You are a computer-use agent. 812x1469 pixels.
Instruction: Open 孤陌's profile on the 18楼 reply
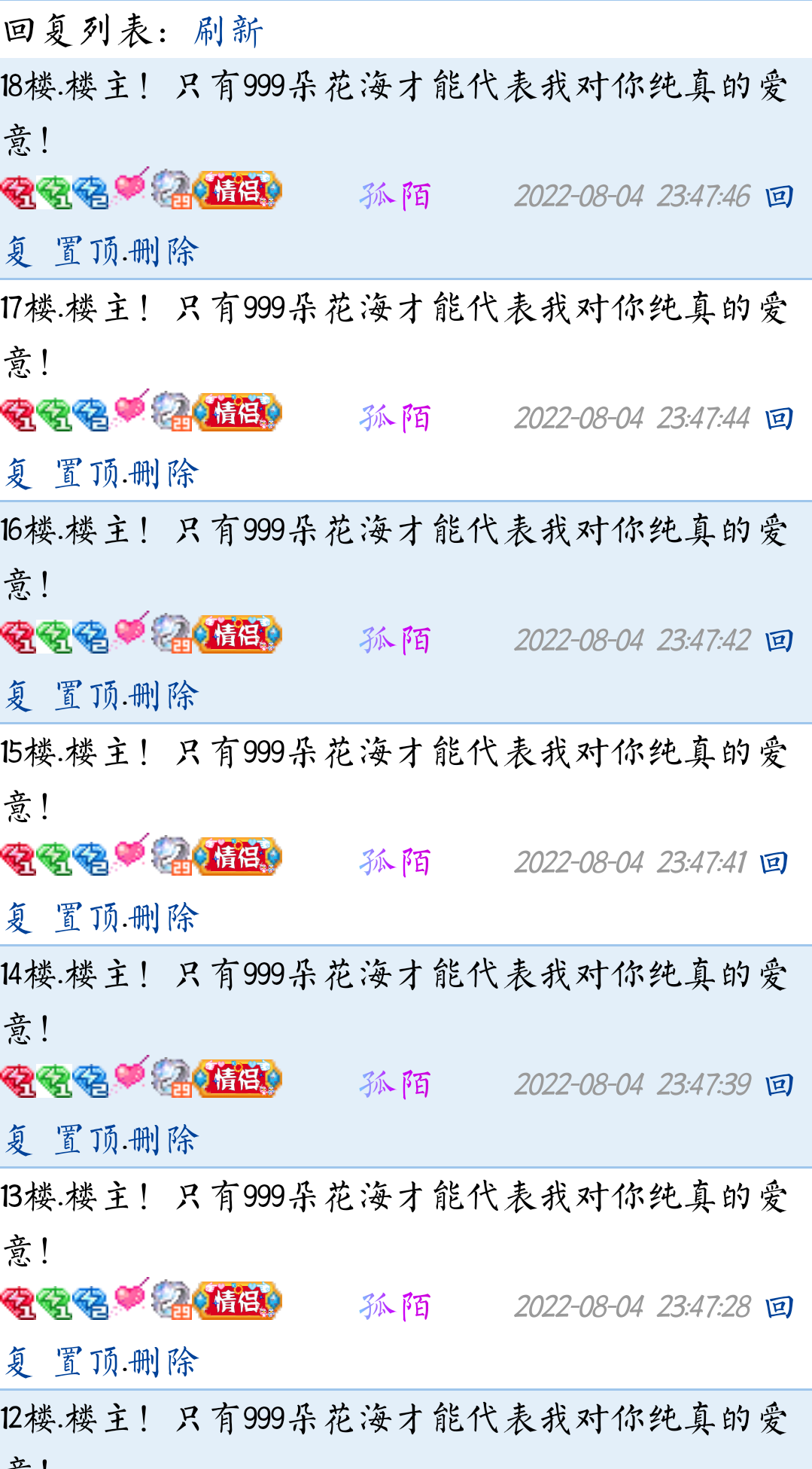[395, 196]
